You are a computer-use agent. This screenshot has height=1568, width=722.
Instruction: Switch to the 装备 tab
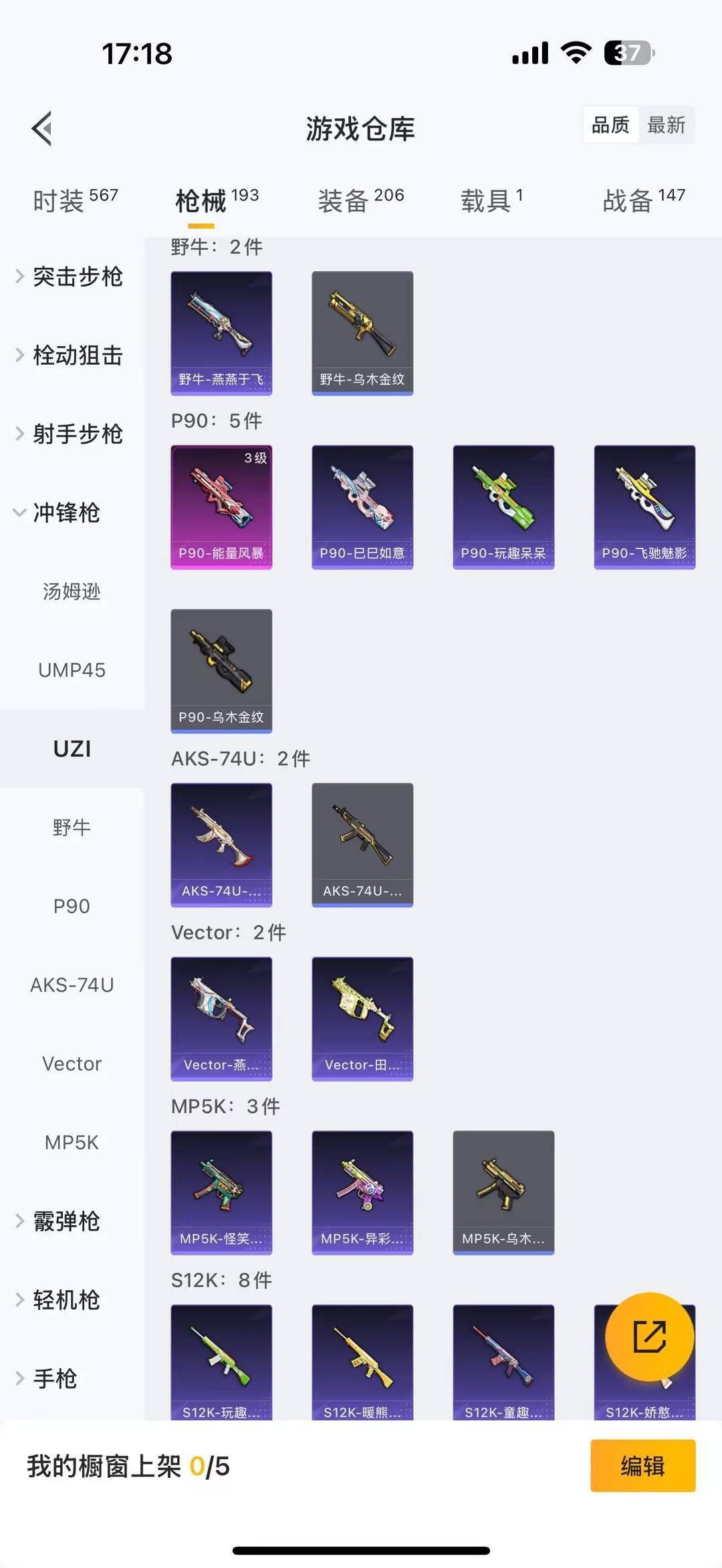click(x=360, y=200)
